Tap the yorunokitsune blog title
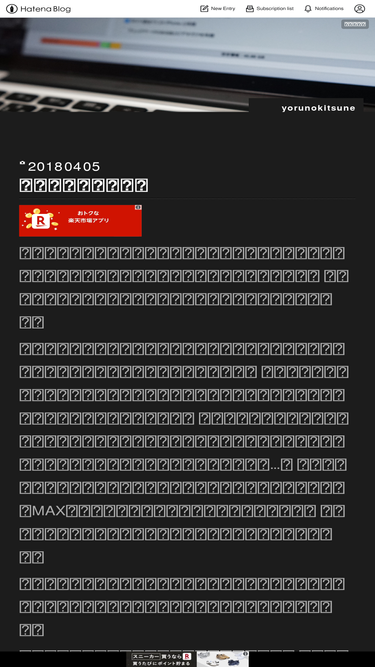Image resolution: width=375 pixels, height=667 pixels. click(x=318, y=108)
